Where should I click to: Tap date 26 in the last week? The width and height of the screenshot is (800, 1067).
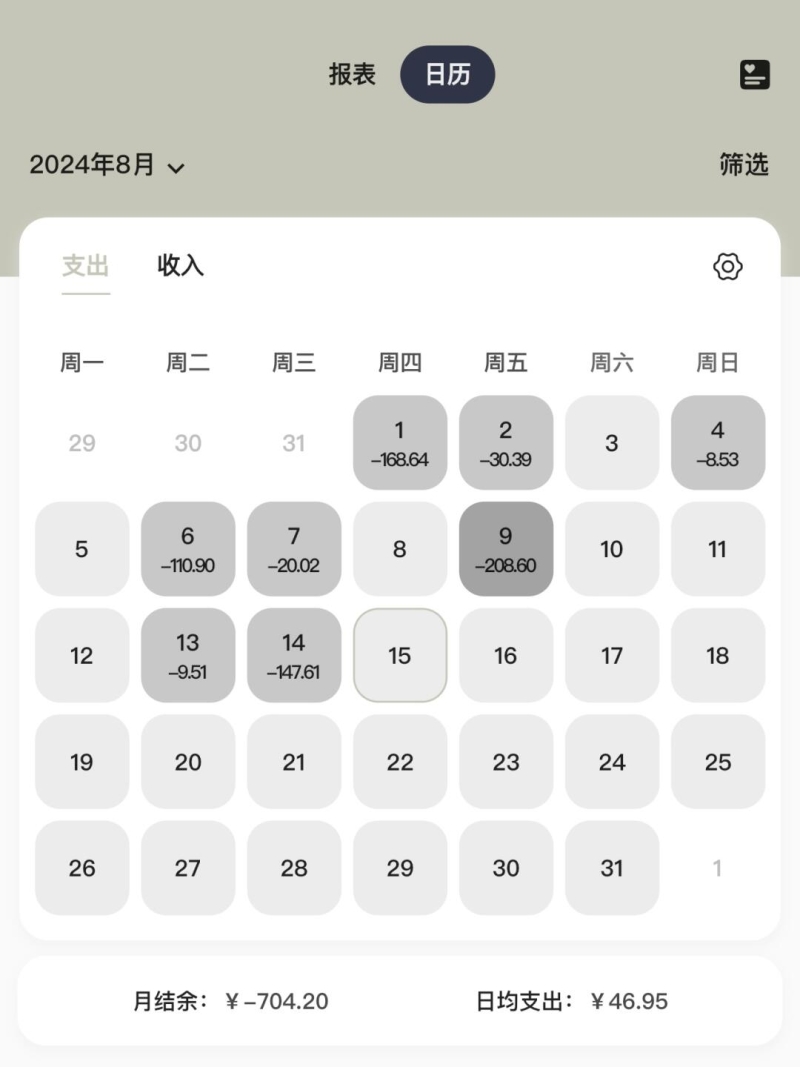pos(82,868)
